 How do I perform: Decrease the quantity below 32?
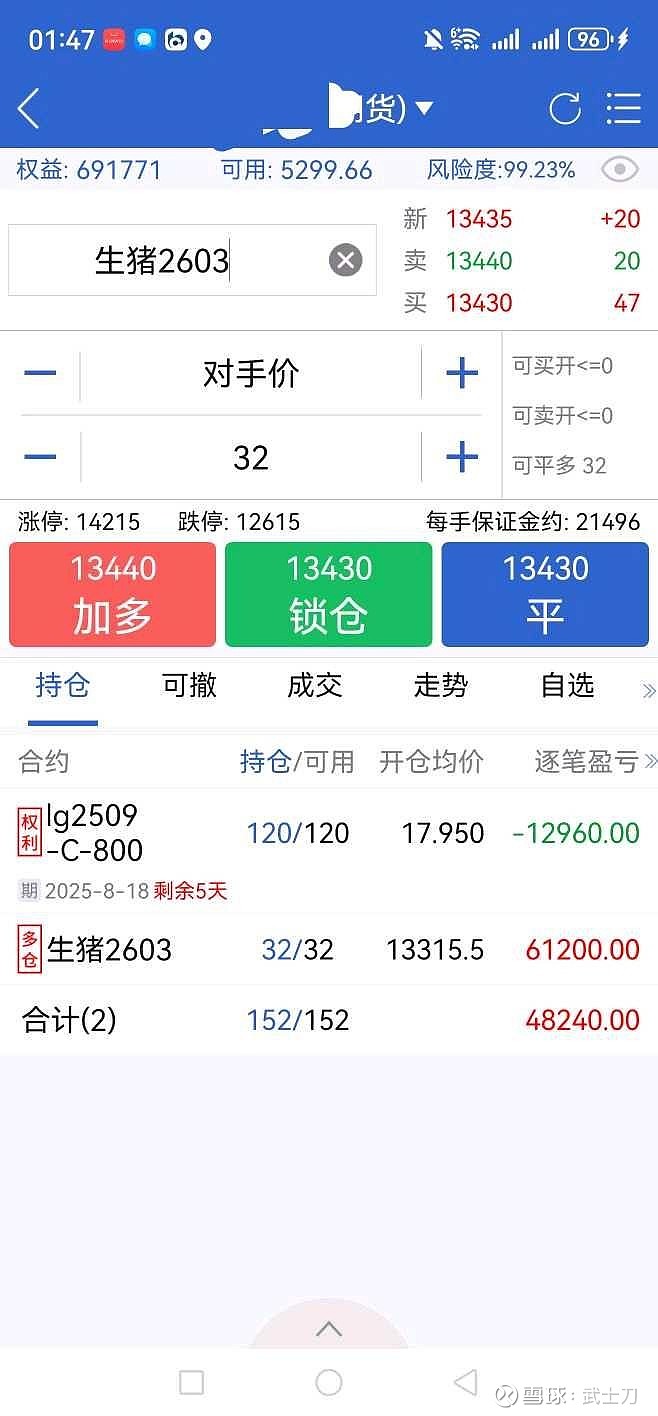[x=40, y=457]
